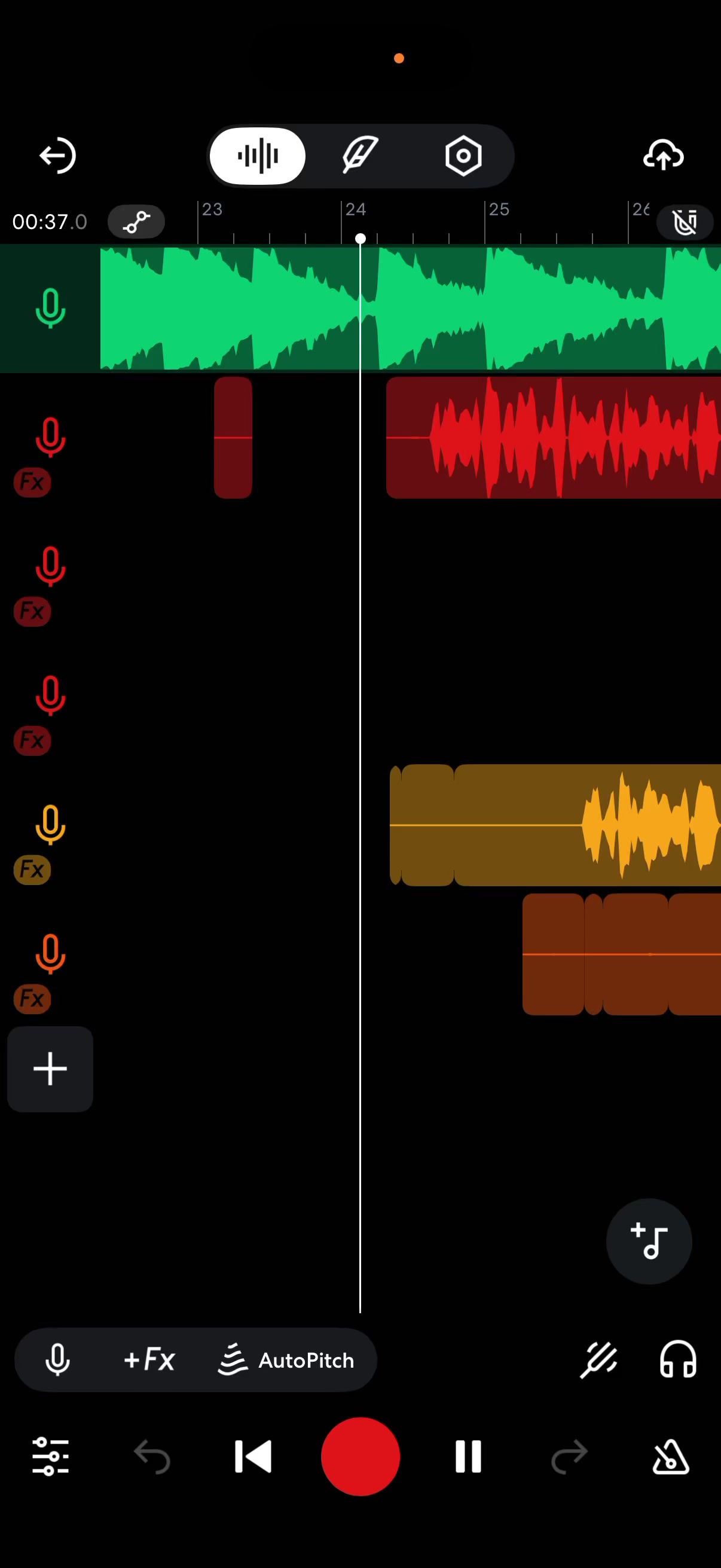Add an effect with +Fx
Viewport: 721px width, 1568px height.
pyautogui.click(x=149, y=1360)
